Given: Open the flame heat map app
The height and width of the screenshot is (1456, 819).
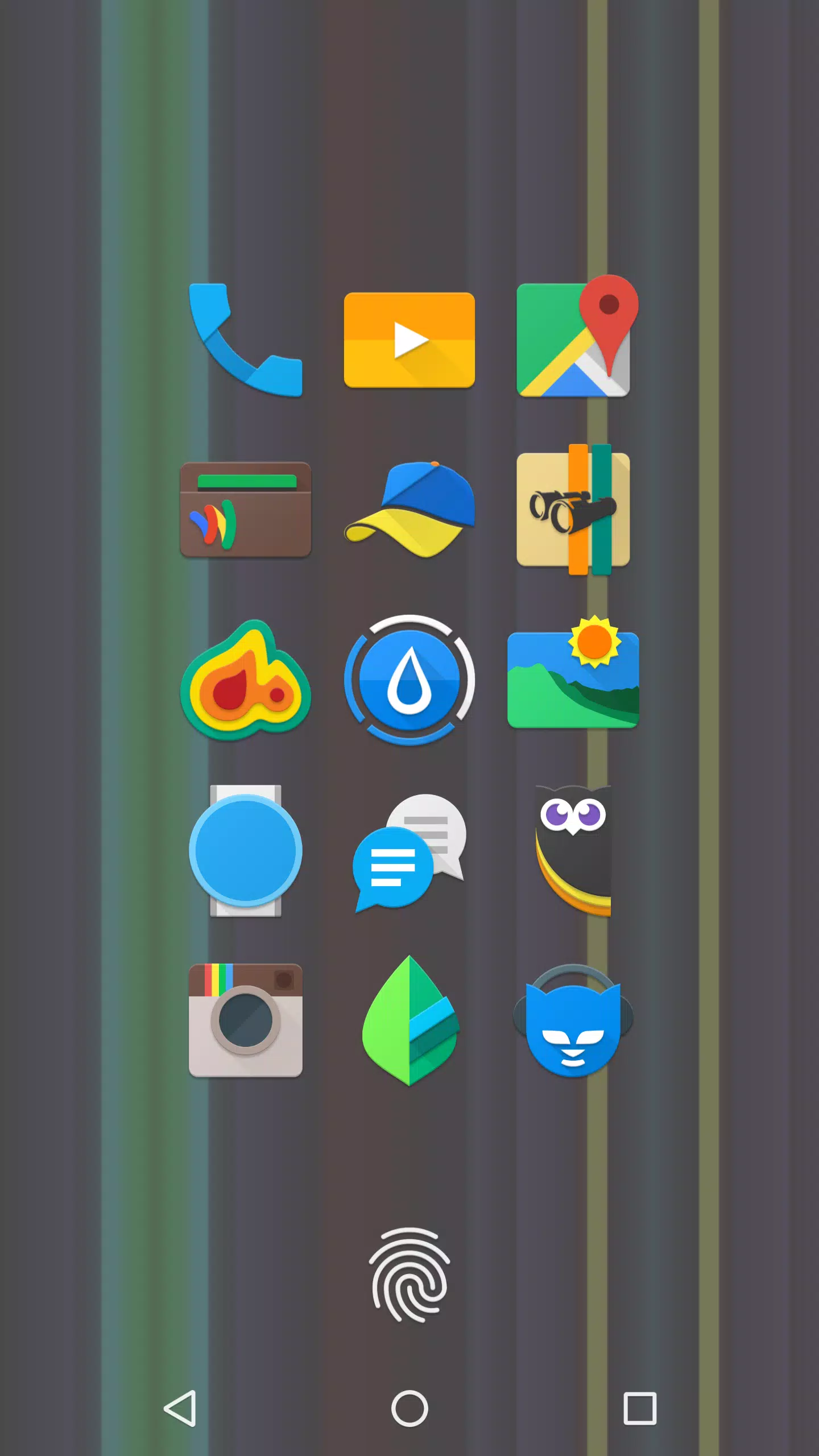Looking at the screenshot, I should (x=246, y=680).
